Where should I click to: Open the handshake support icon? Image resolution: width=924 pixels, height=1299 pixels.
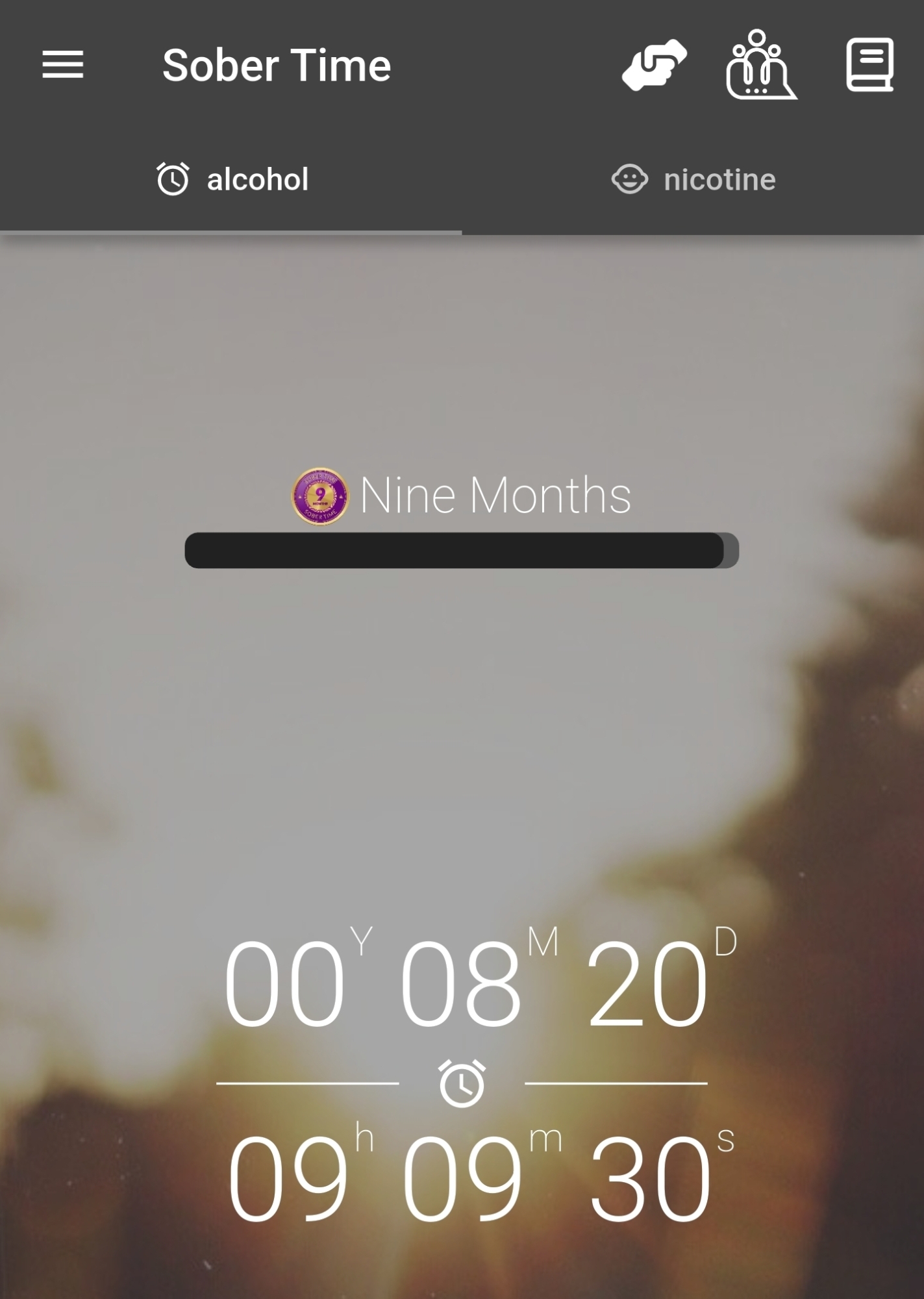[x=654, y=65]
